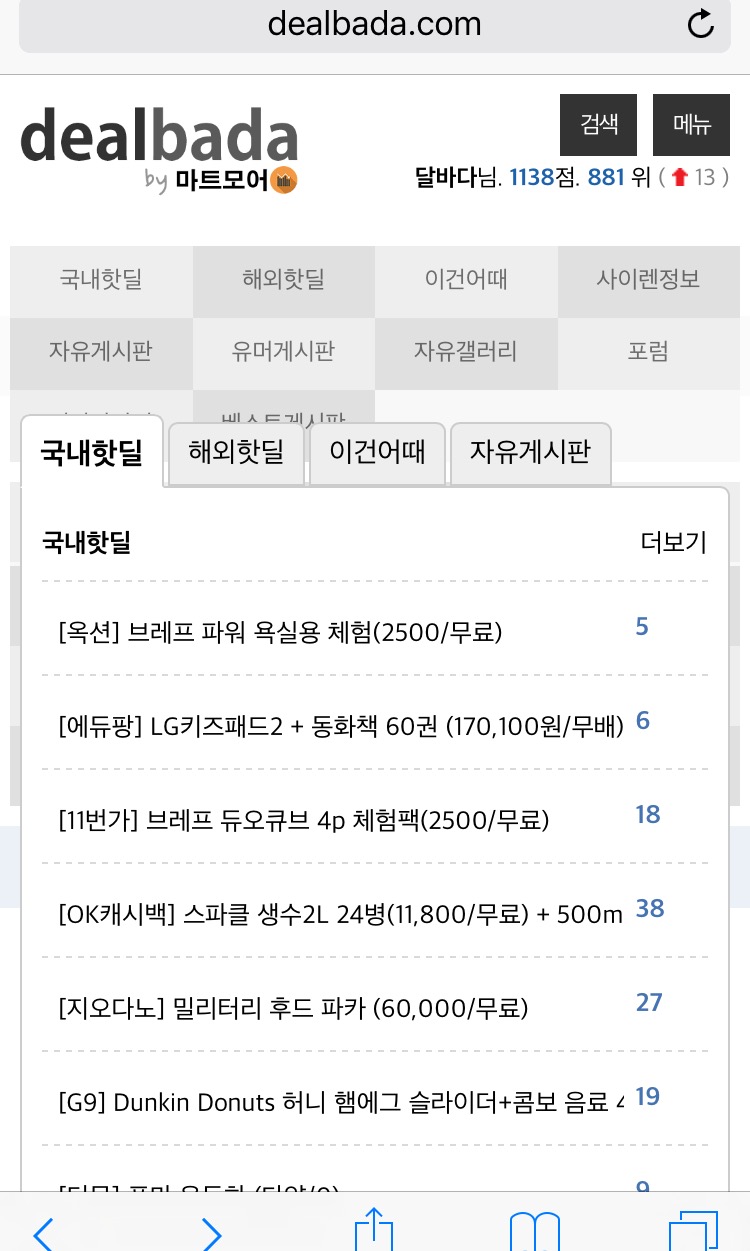This screenshot has width=750, height=1251.
Task: Tap the 검색 search button
Action: 599,125
